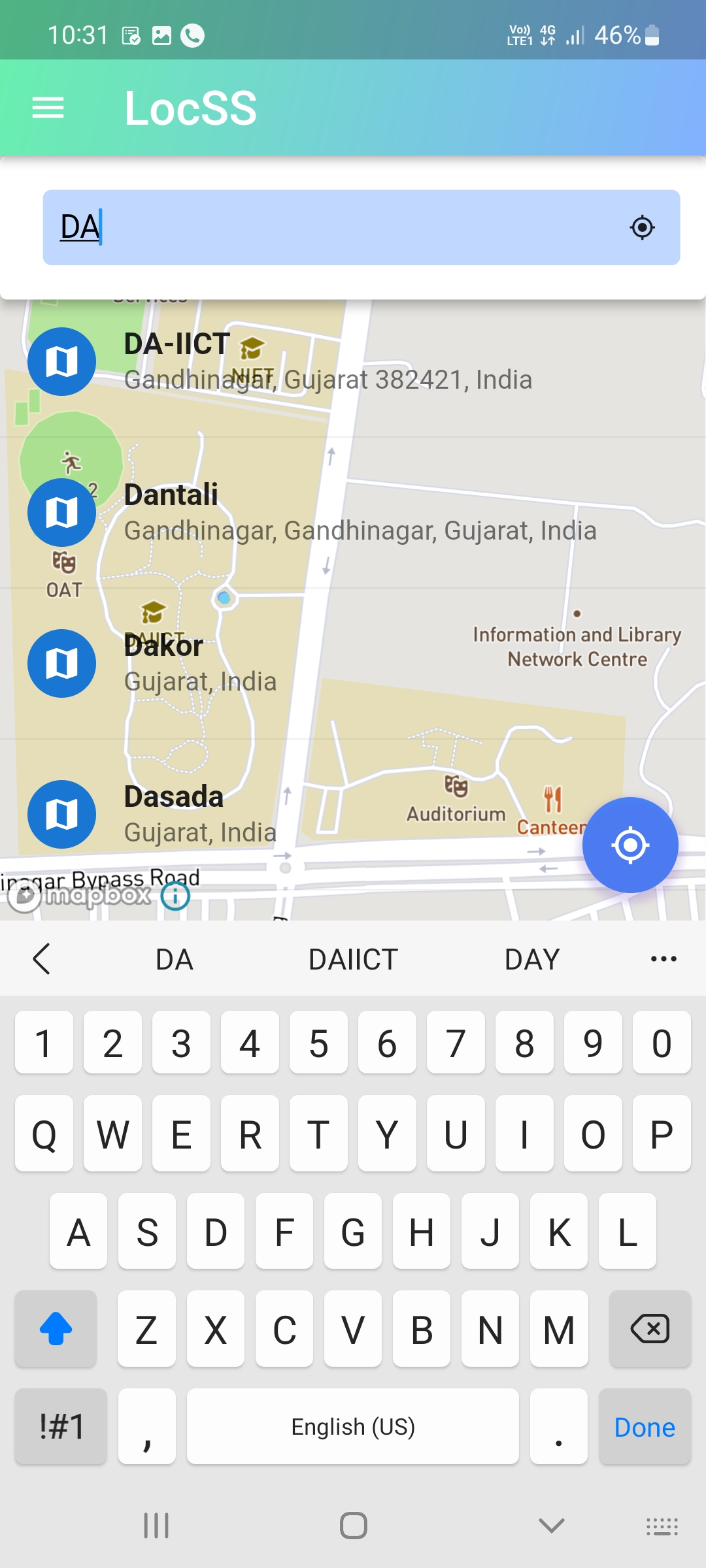Tap the English (US) spacebar
This screenshot has width=706, height=1568.
click(352, 1426)
